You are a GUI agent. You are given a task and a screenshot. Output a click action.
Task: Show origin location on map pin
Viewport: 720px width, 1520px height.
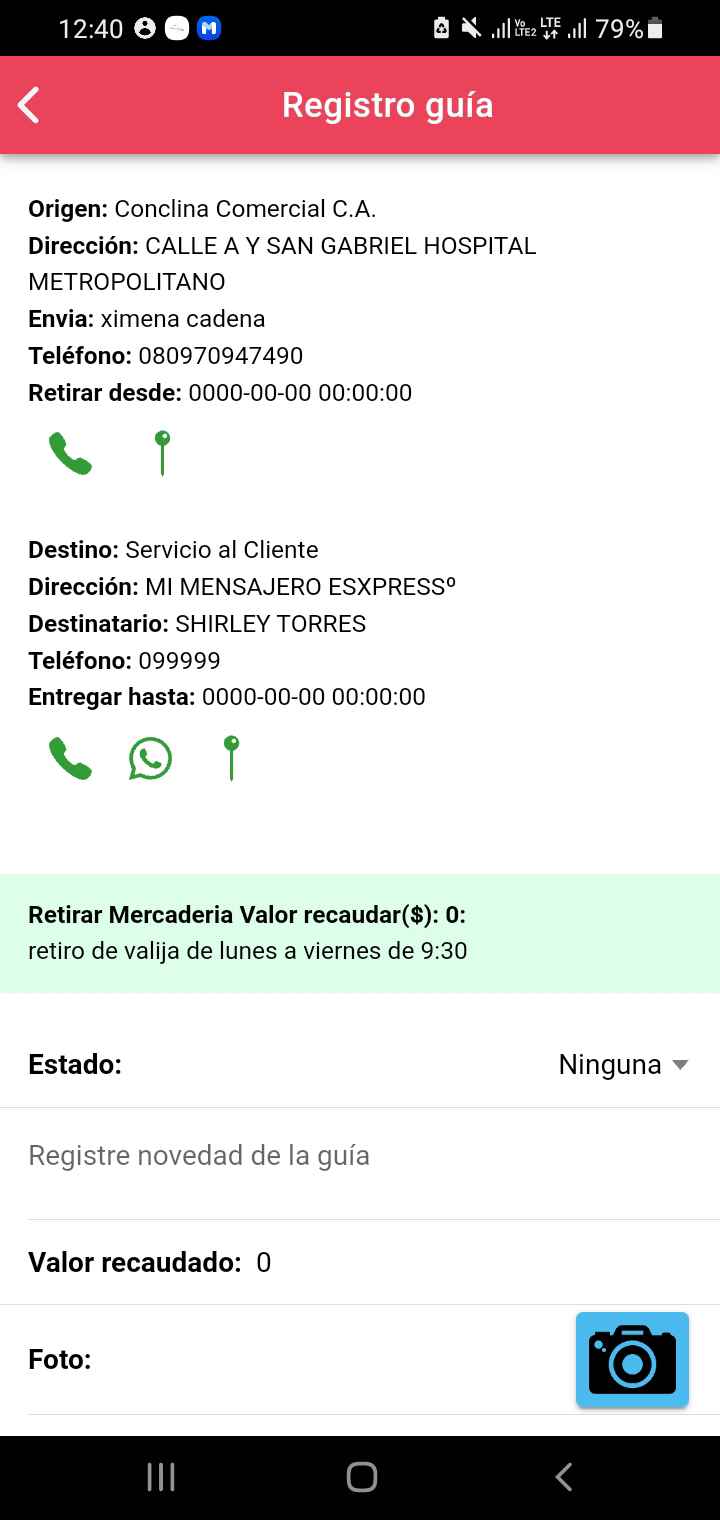click(x=162, y=453)
